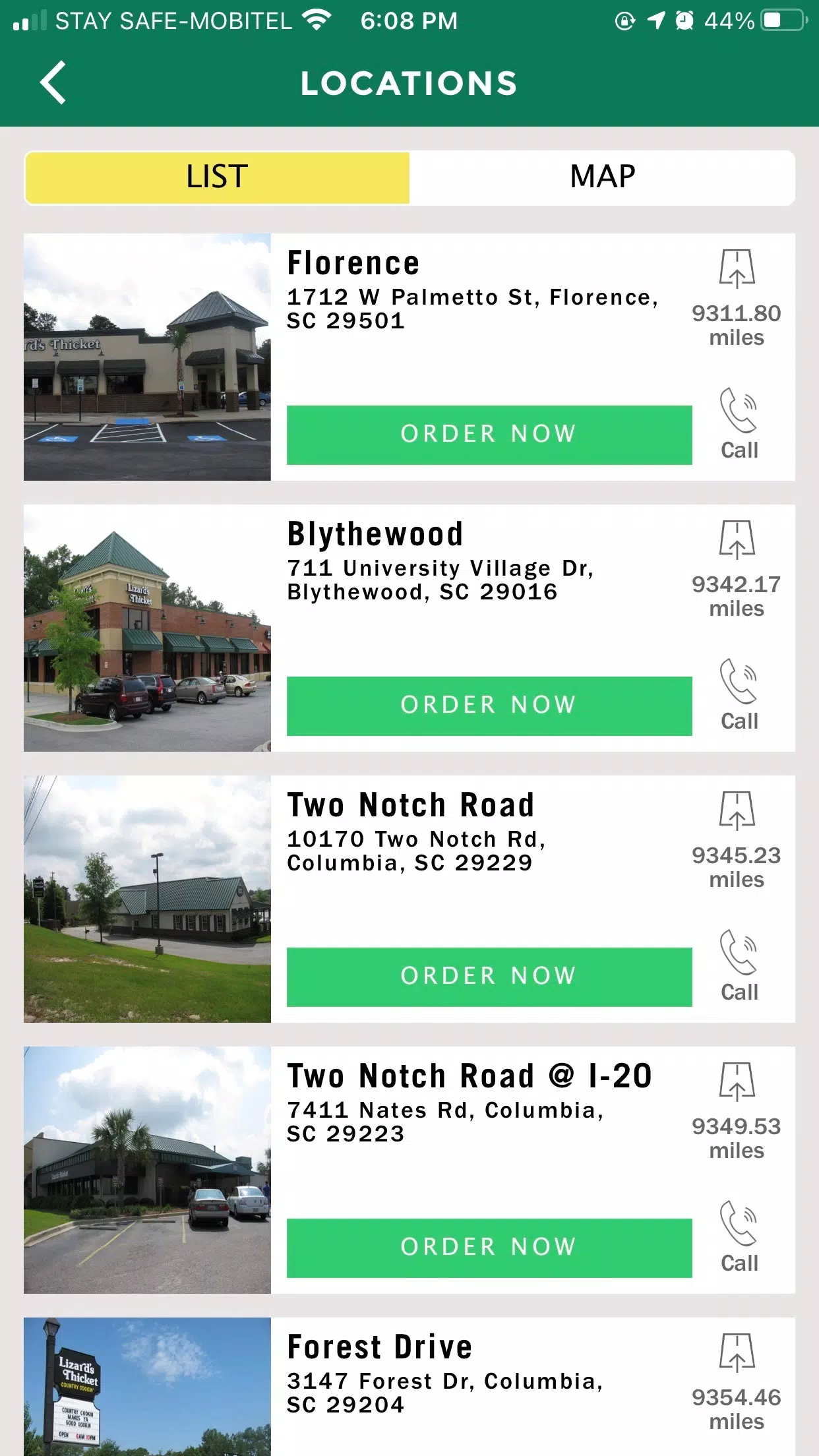Order now from Florence location
Viewport: 819px width, 1456px height.
click(x=489, y=435)
